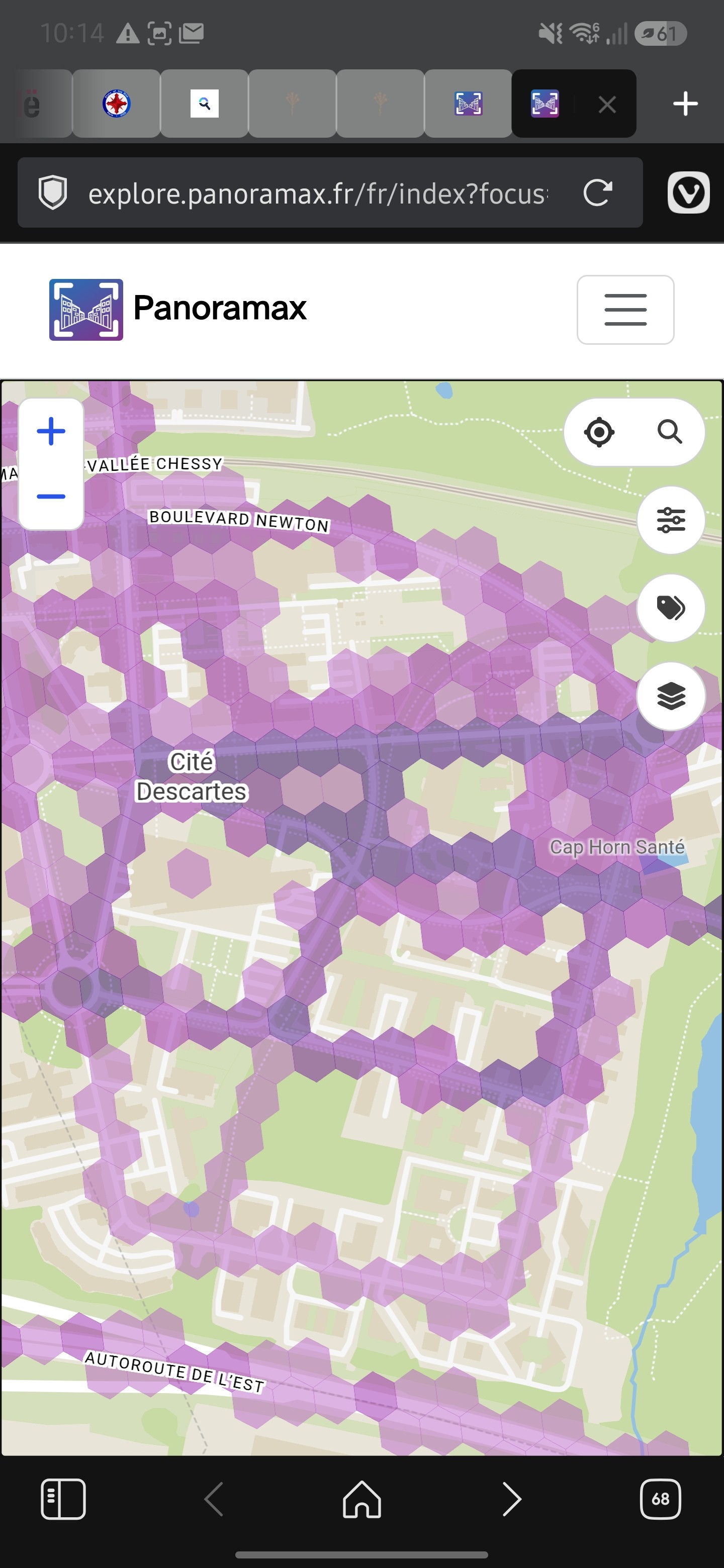Open the browser side panel
This screenshot has height=1568, width=724.
tap(63, 1499)
